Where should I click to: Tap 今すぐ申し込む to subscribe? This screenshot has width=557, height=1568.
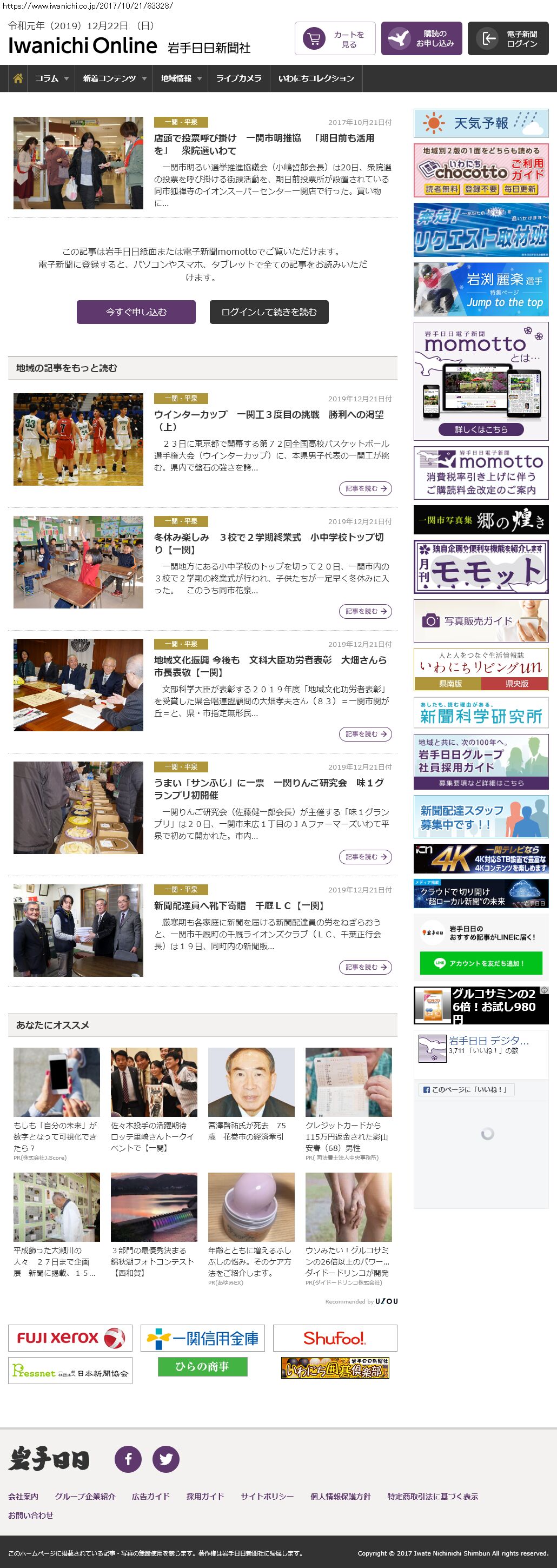click(136, 312)
